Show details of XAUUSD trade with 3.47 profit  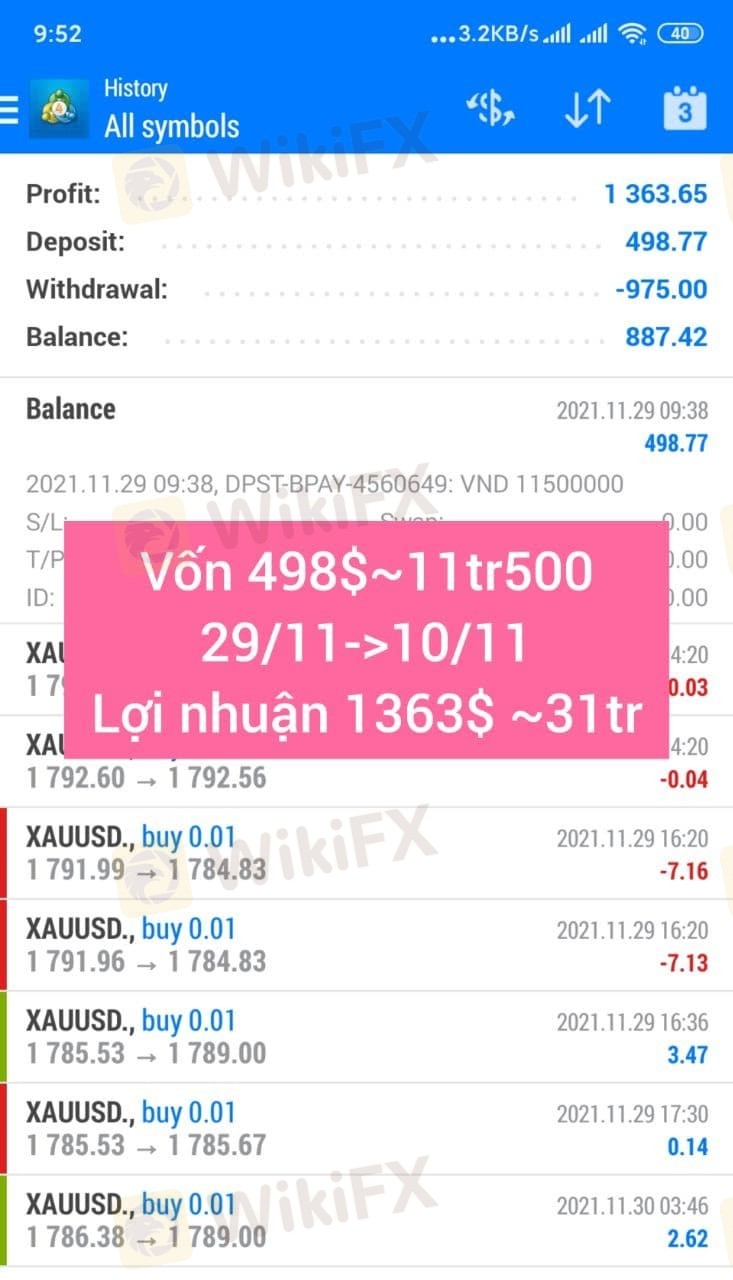[366, 1037]
